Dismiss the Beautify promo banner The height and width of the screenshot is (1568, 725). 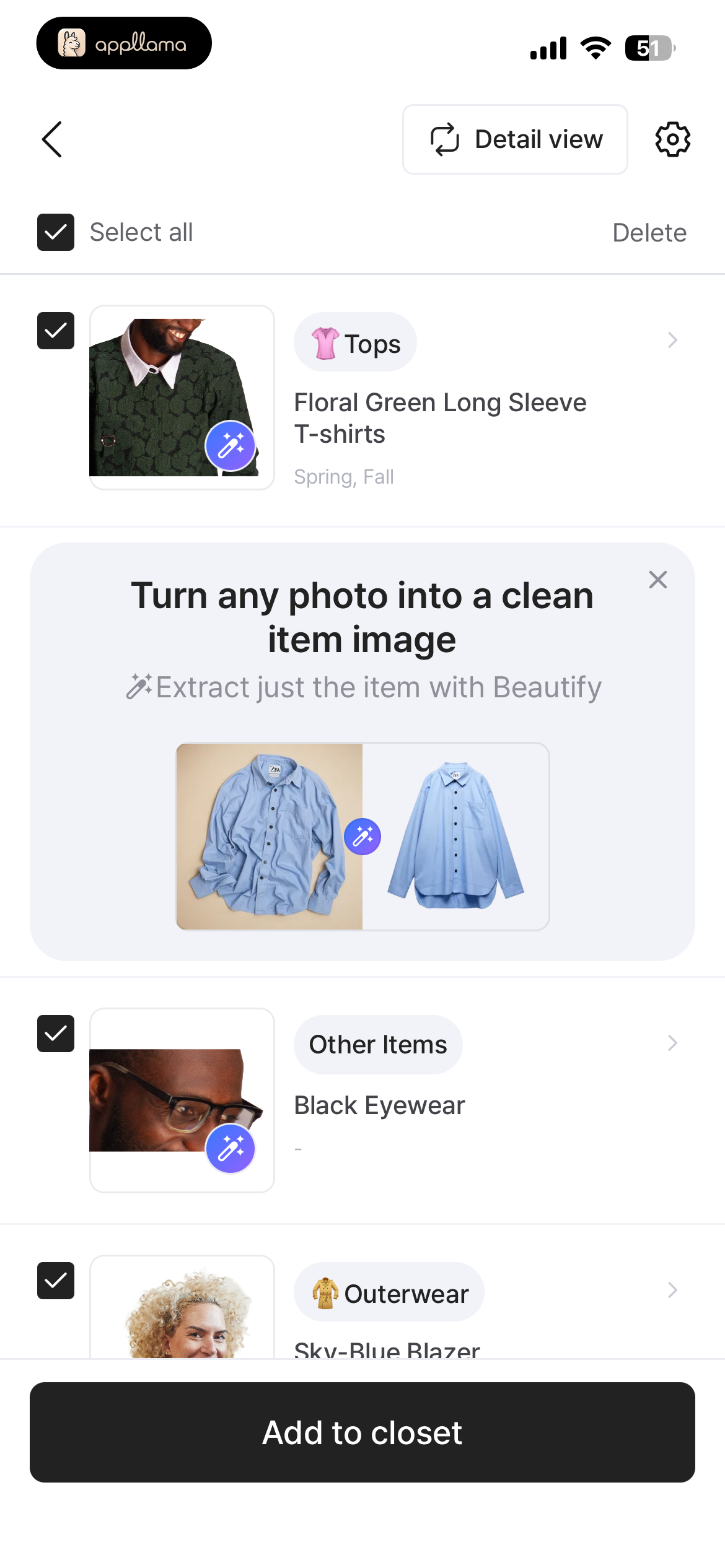point(658,580)
